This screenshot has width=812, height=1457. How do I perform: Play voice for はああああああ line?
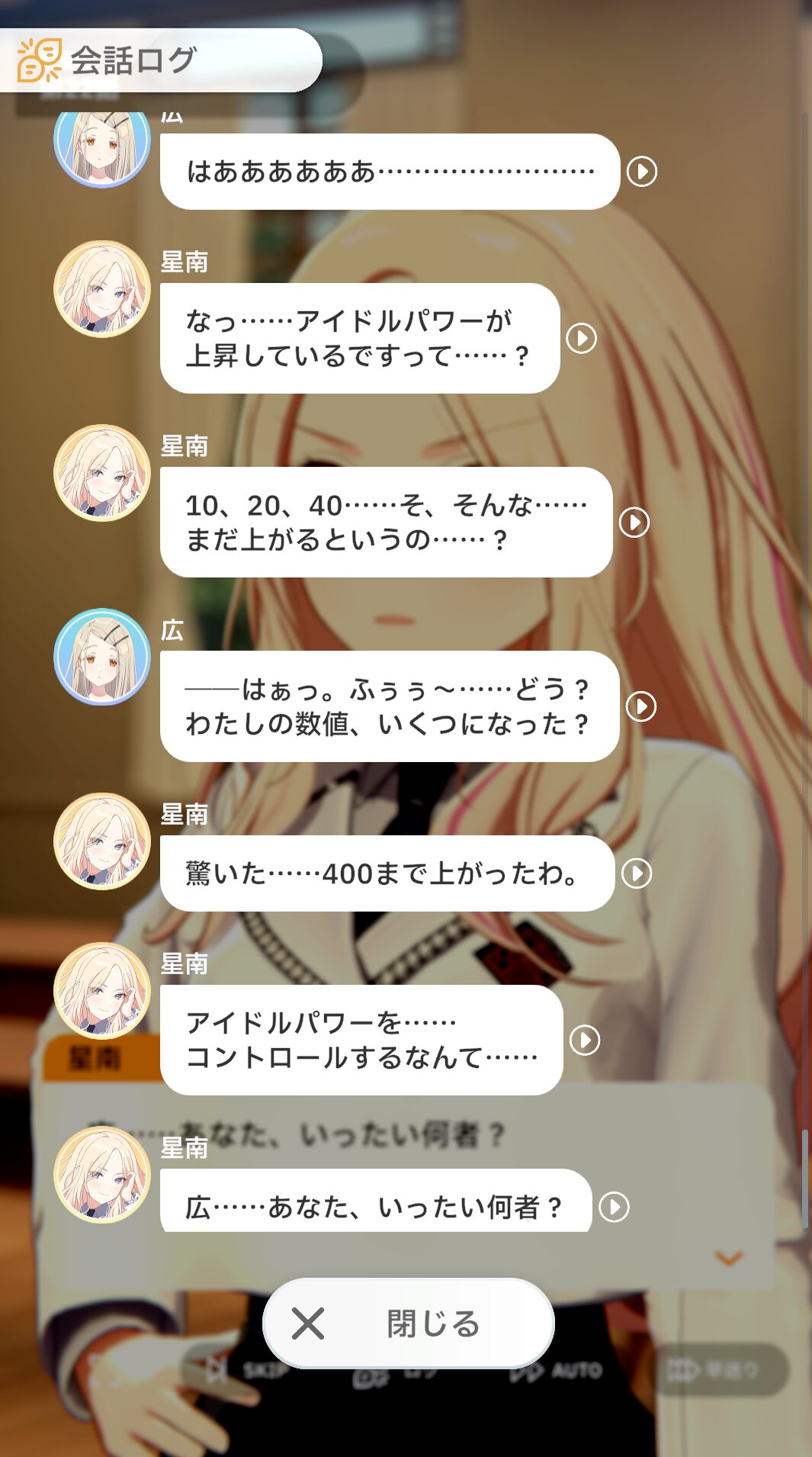coord(641,172)
